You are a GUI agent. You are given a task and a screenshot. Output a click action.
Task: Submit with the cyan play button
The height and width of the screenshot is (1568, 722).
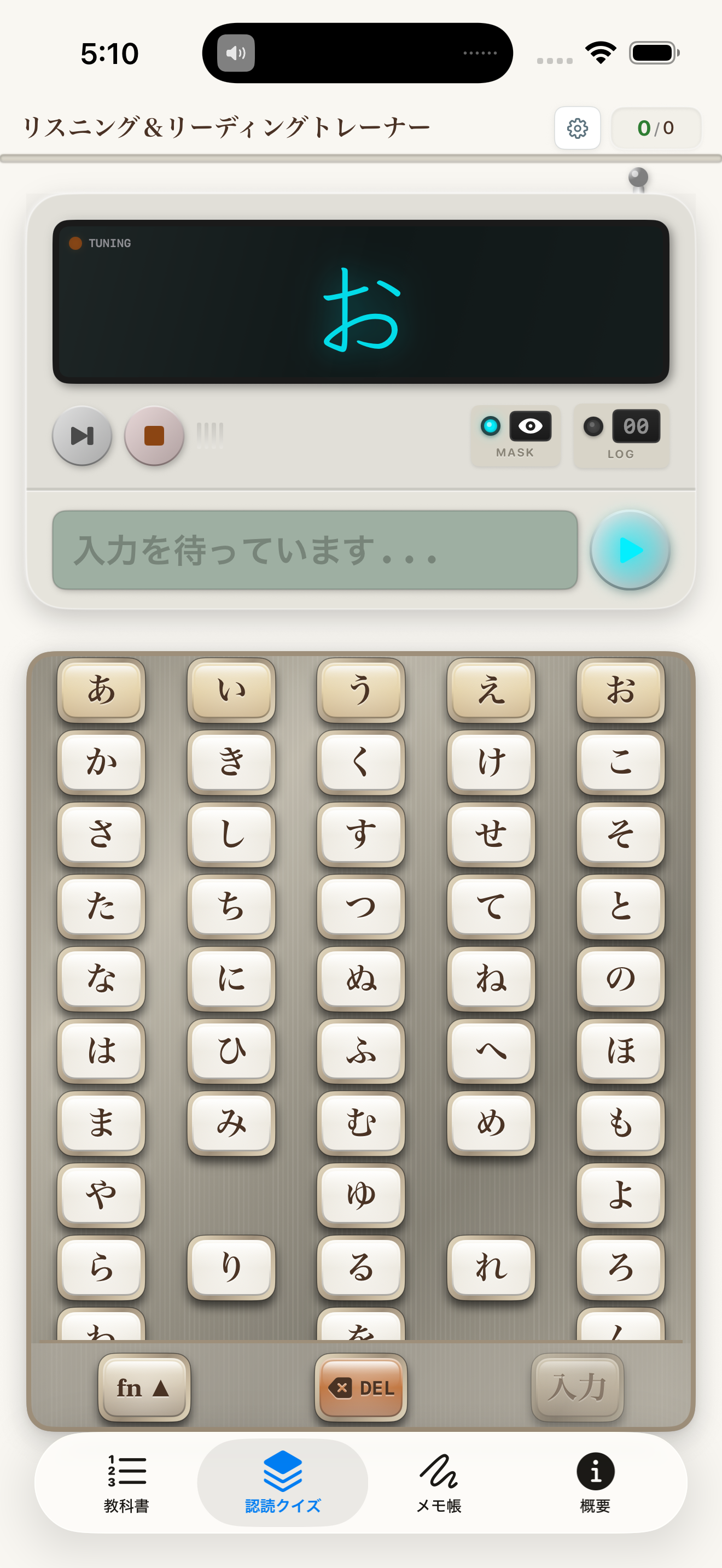[x=630, y=549]
